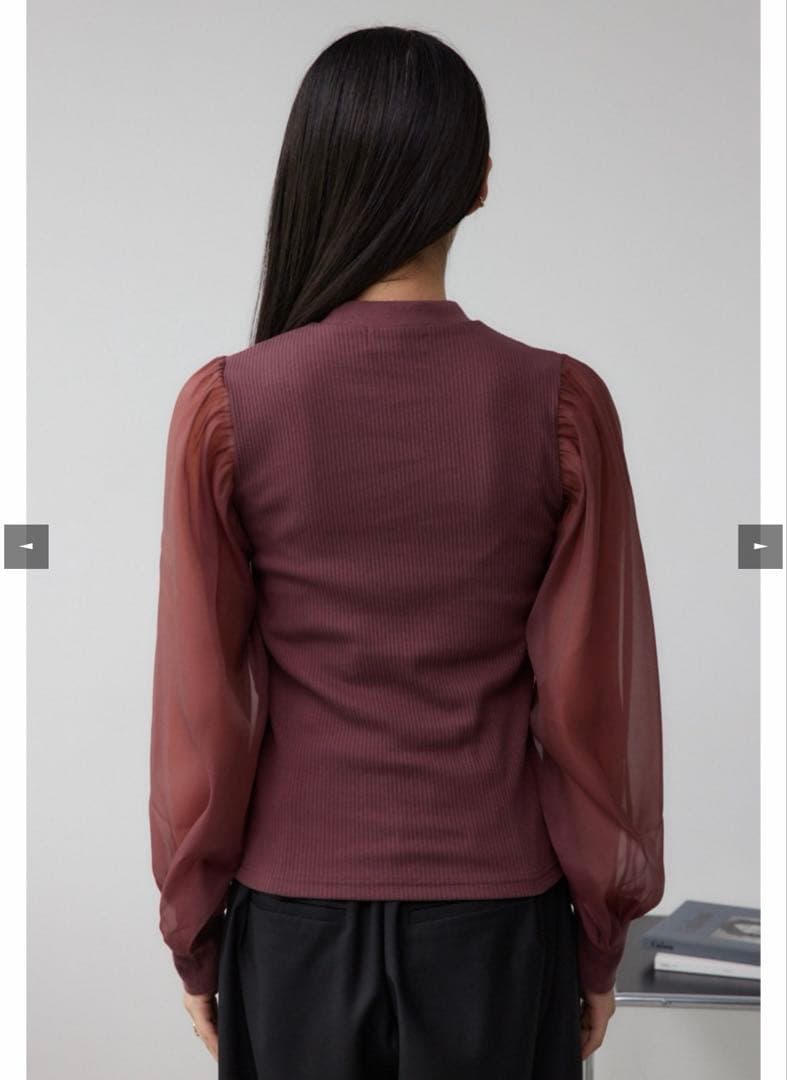Go to the previous product image
Viewport: 787px width, 1080px height.
(26, 547)
